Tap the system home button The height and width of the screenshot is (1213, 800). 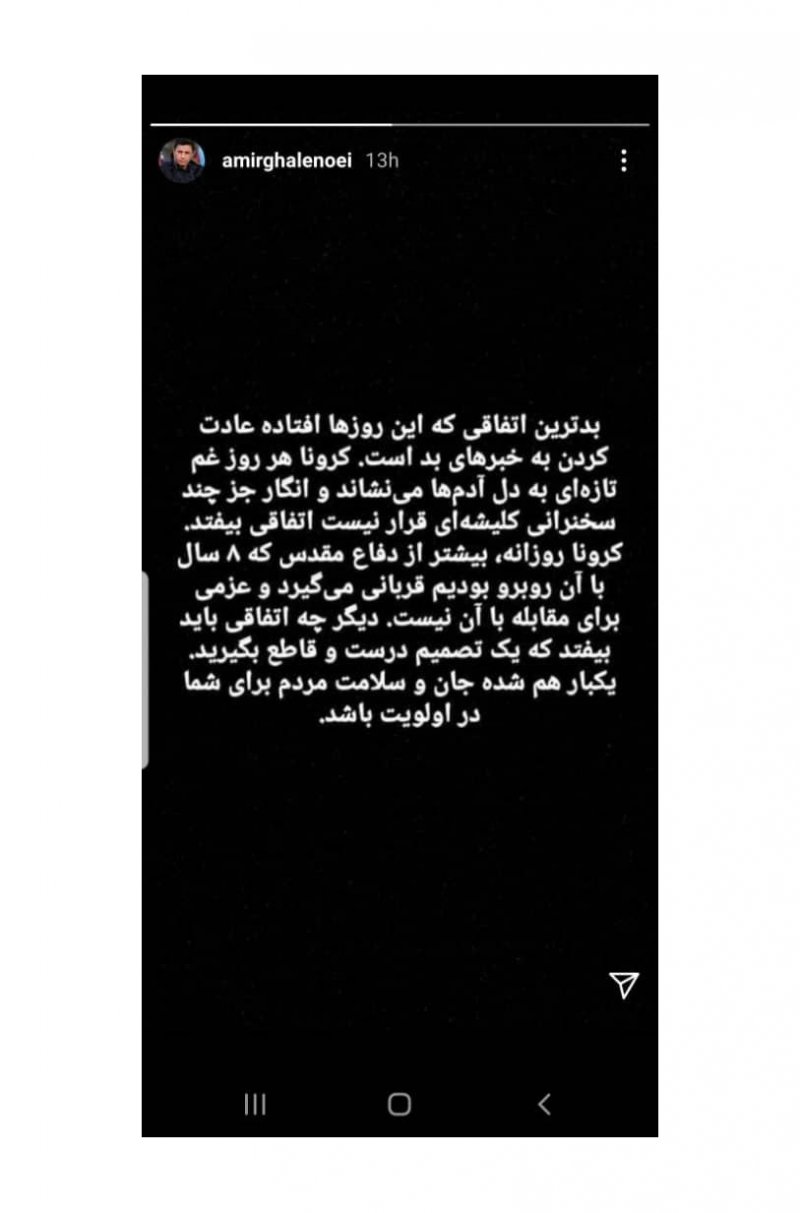(x=399, y=1104)
